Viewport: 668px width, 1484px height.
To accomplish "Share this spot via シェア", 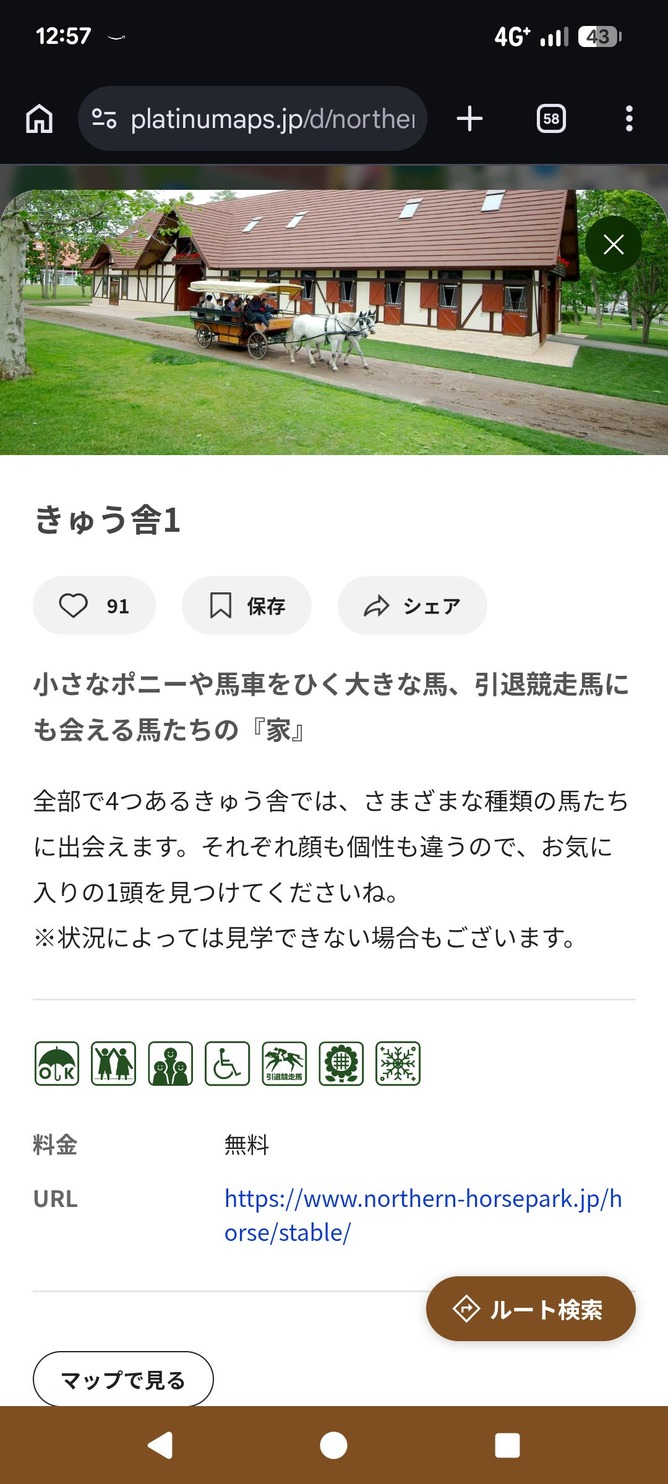I will [x=412, y=606].
